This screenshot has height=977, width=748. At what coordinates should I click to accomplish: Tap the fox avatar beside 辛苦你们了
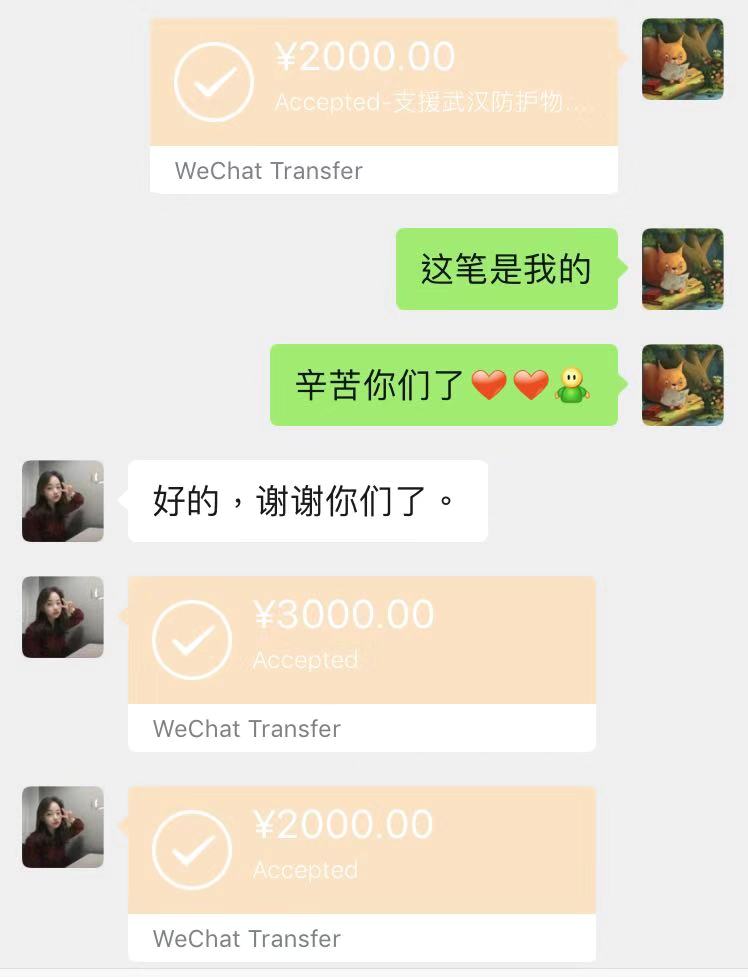pos(682,385)
